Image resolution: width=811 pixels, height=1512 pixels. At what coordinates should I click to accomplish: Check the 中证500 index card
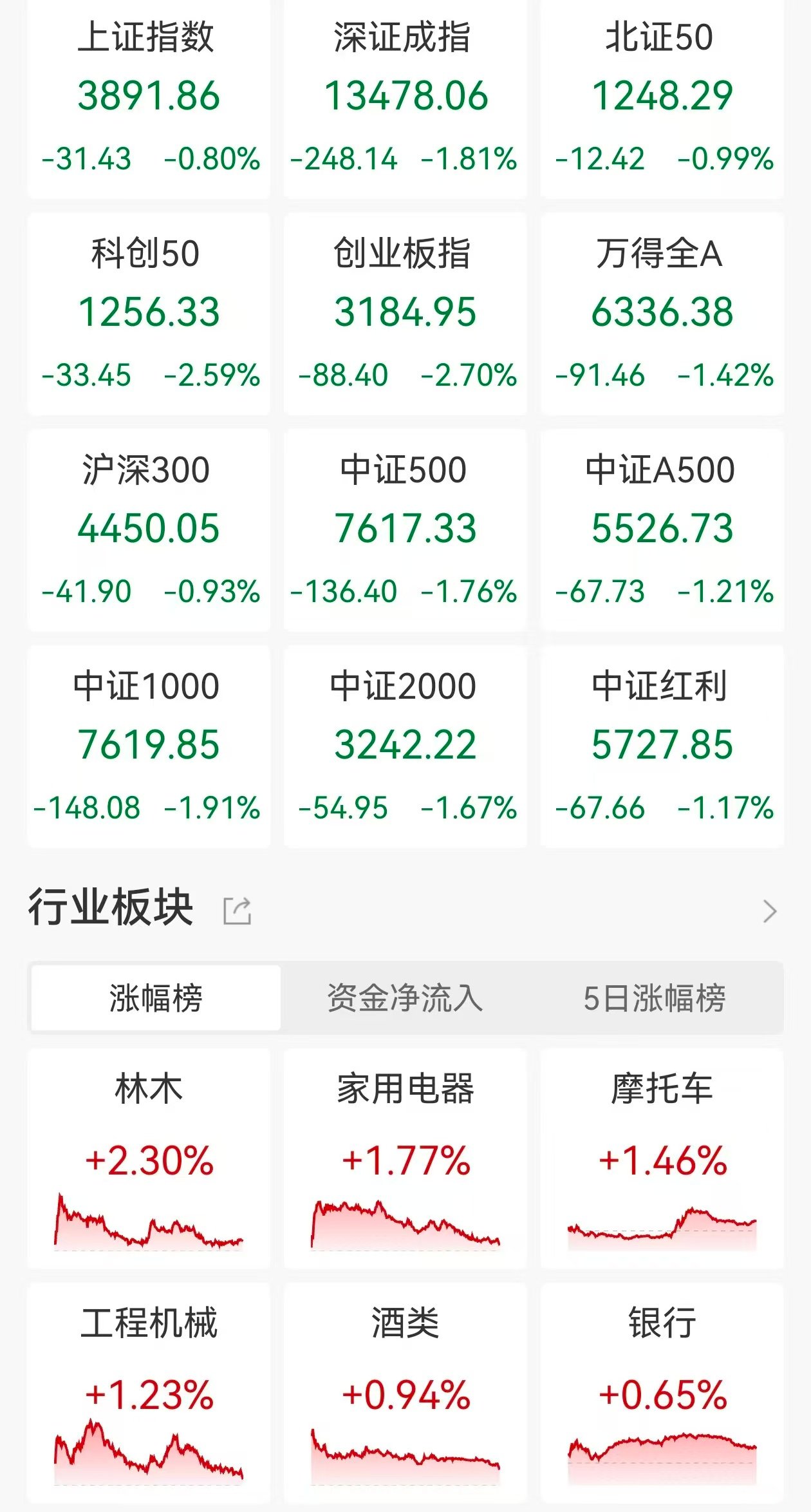(405, 530)
